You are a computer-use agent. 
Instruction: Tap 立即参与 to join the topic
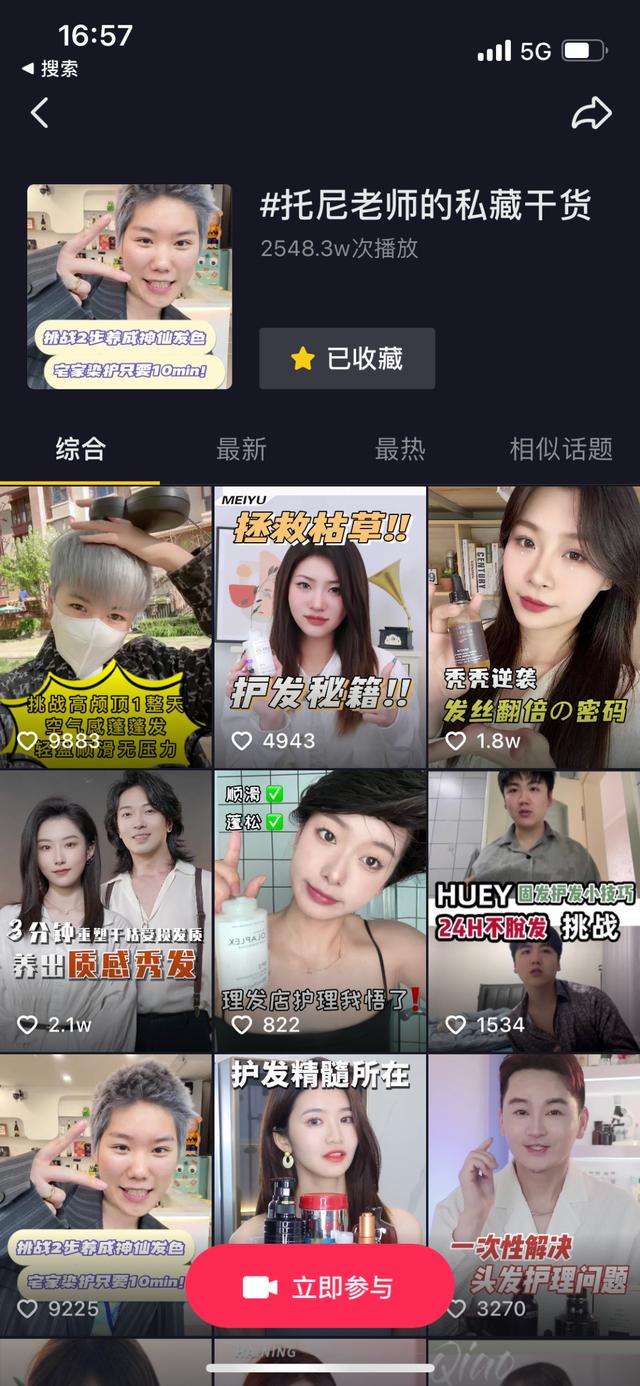(x=320, y=1287)
